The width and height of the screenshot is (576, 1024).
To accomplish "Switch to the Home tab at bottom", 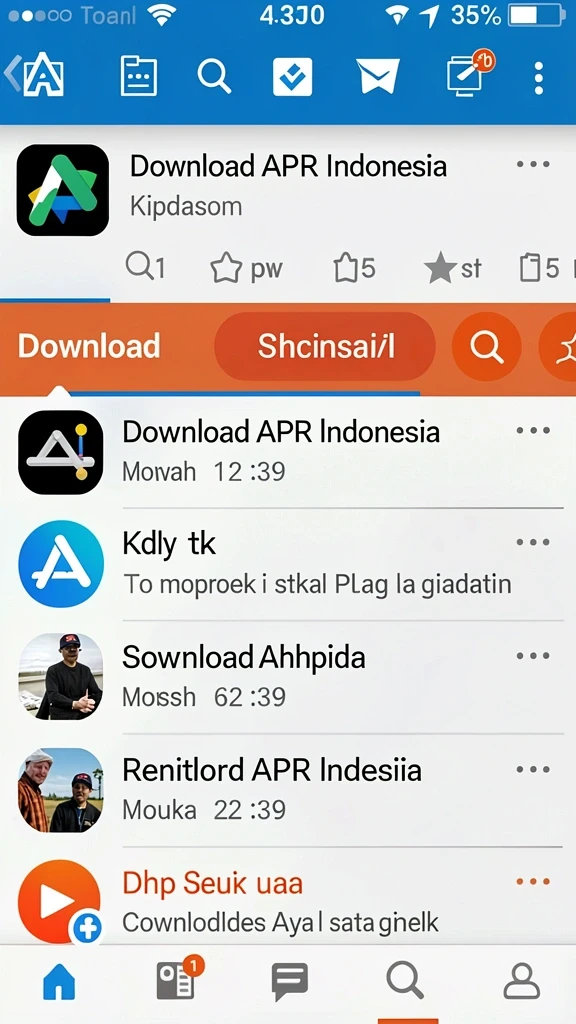I will coord(59,982).
